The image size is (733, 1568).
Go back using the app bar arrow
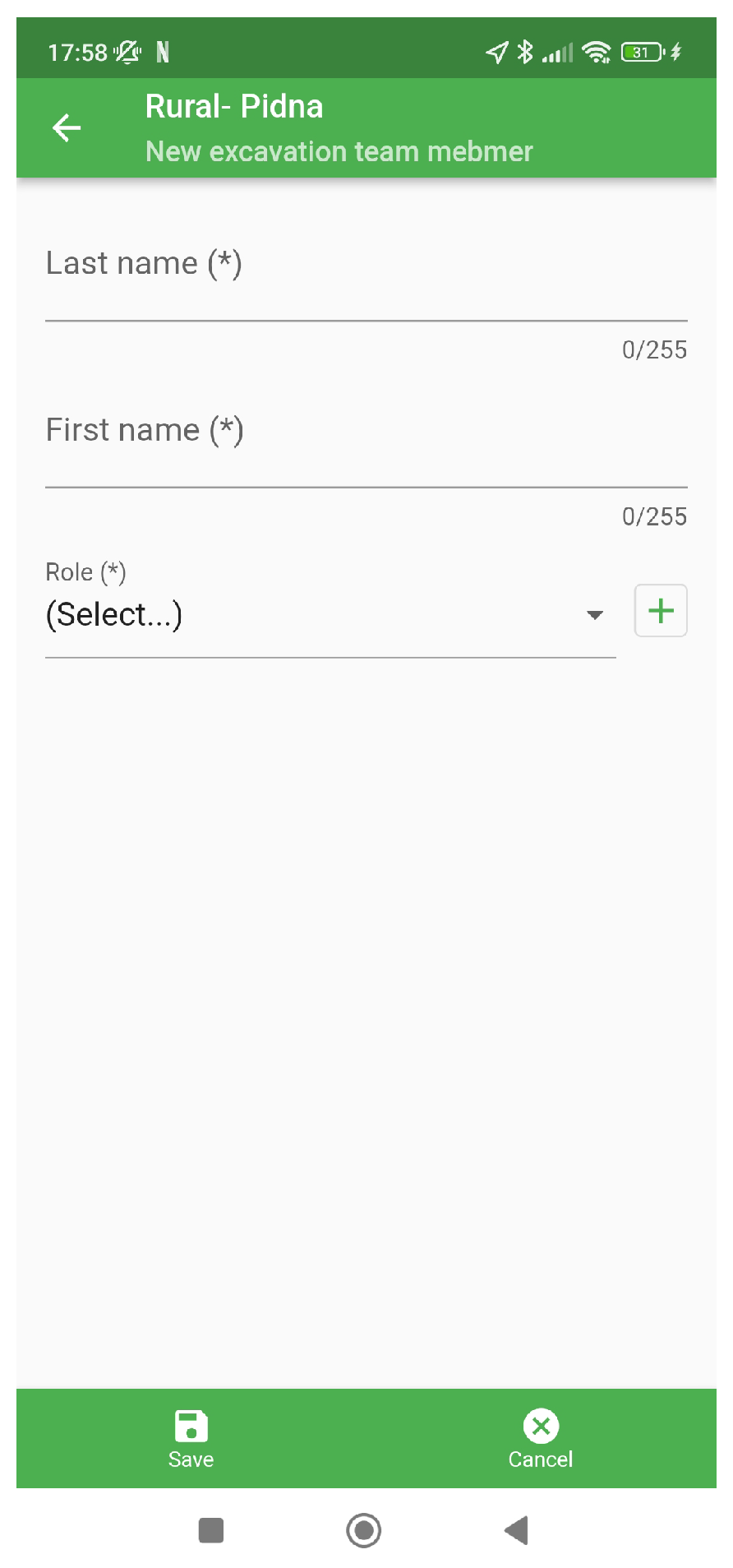tap(67, 127)
